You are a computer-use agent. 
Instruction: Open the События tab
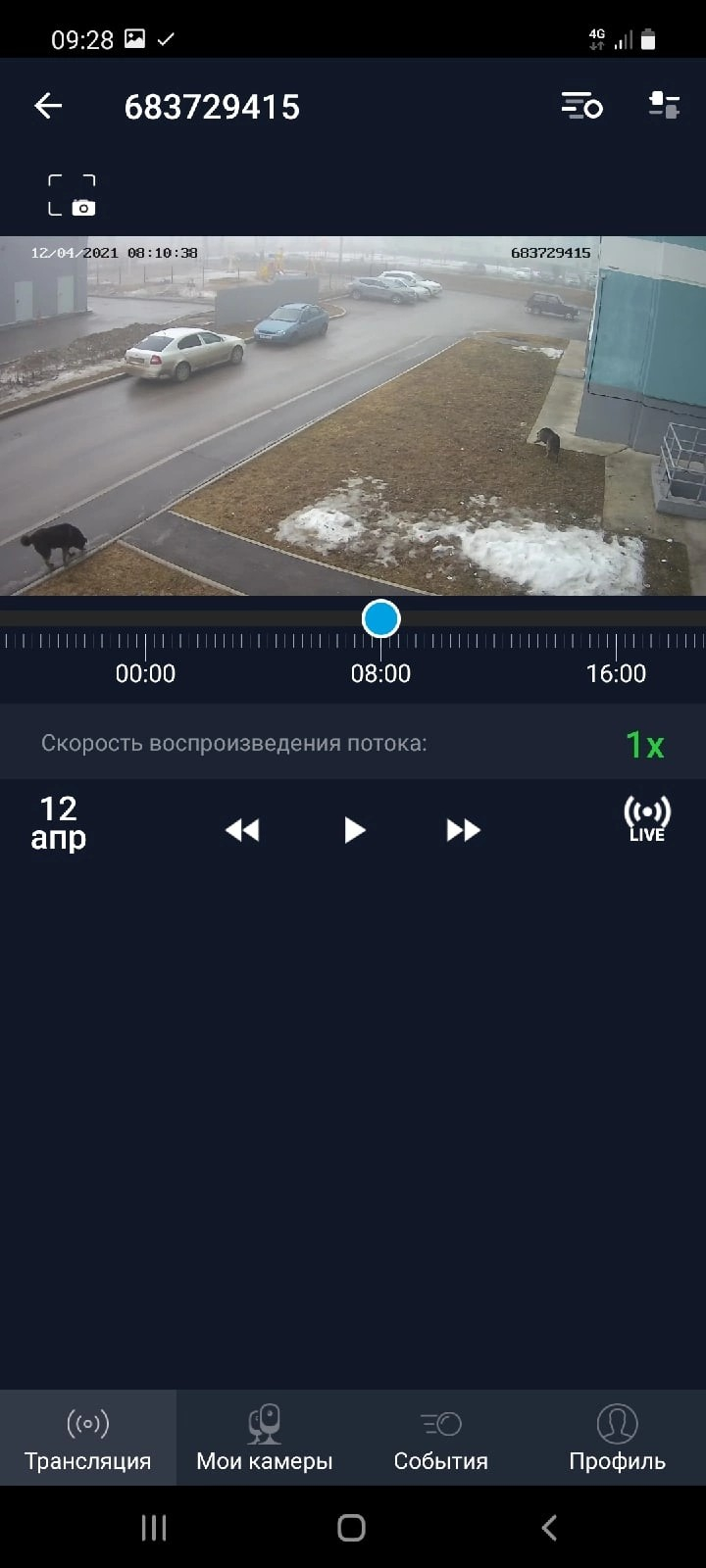click(x=441, y=1438)
